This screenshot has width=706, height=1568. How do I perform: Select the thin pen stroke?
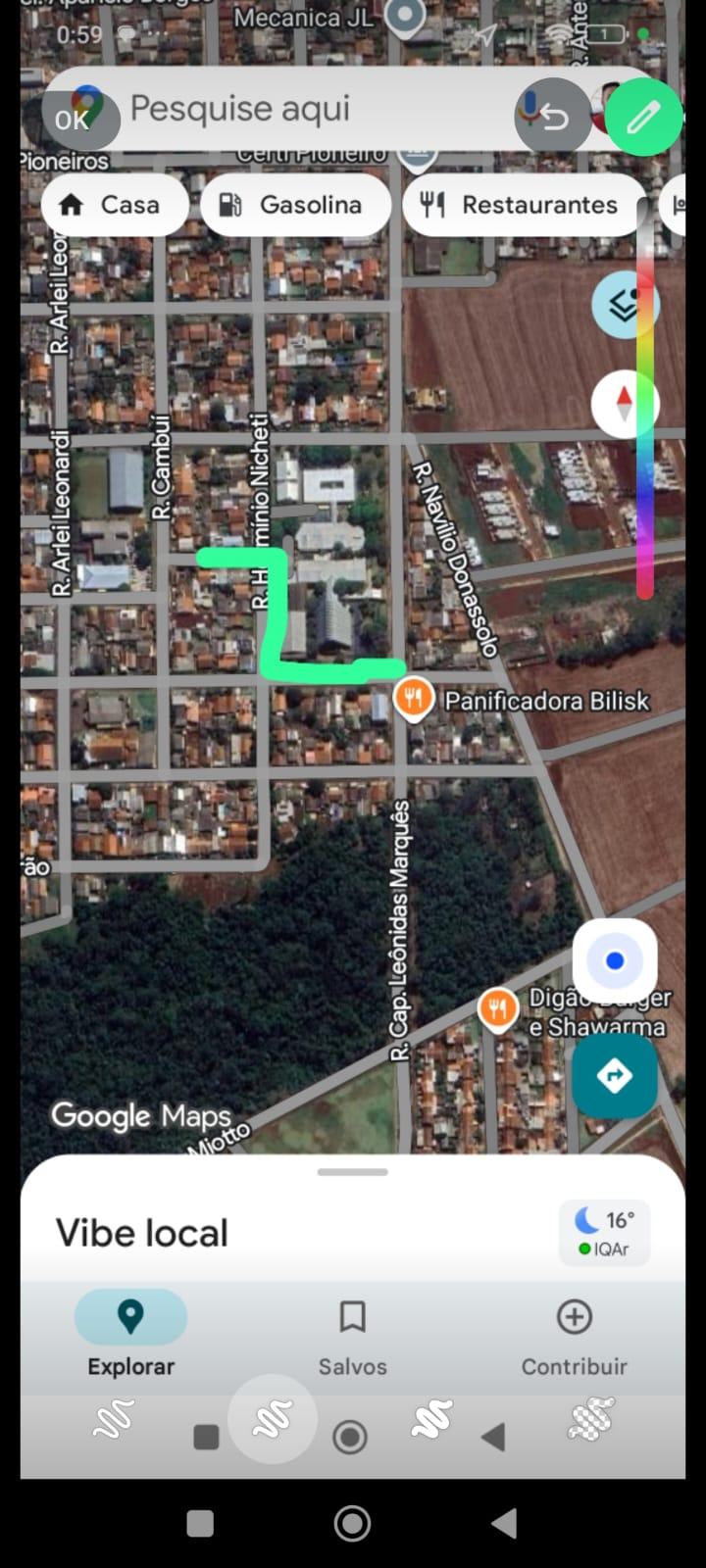pos(114,1419)
